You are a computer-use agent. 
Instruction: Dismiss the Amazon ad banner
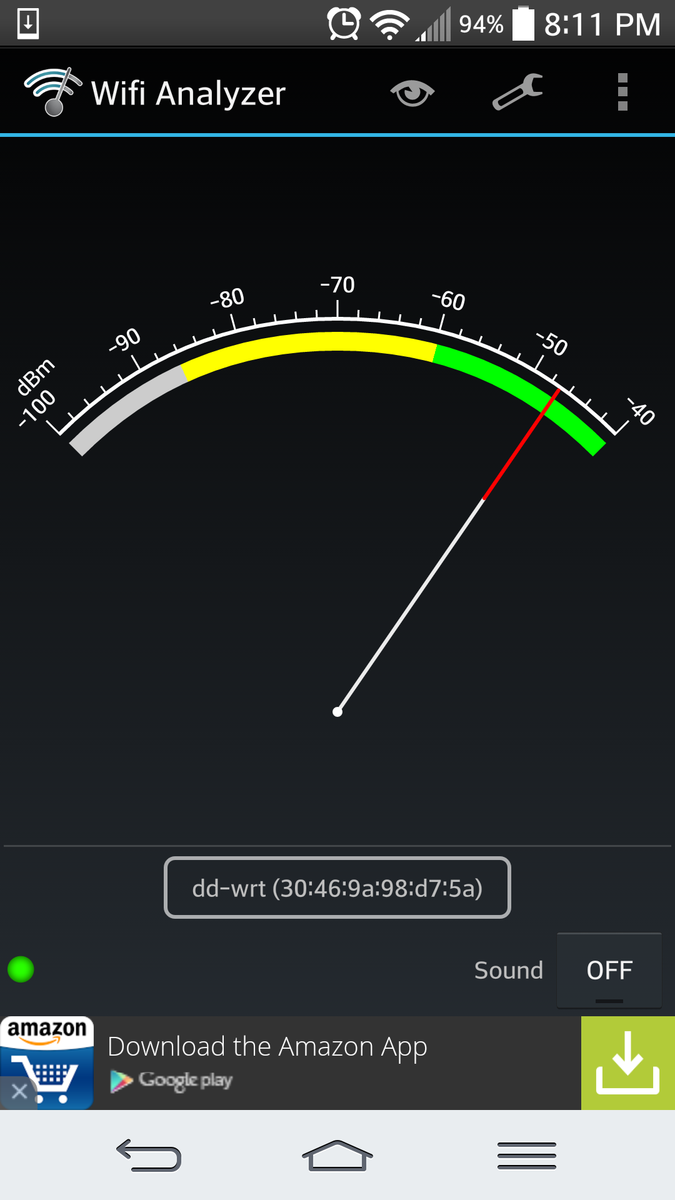(x=18, y=1091)
